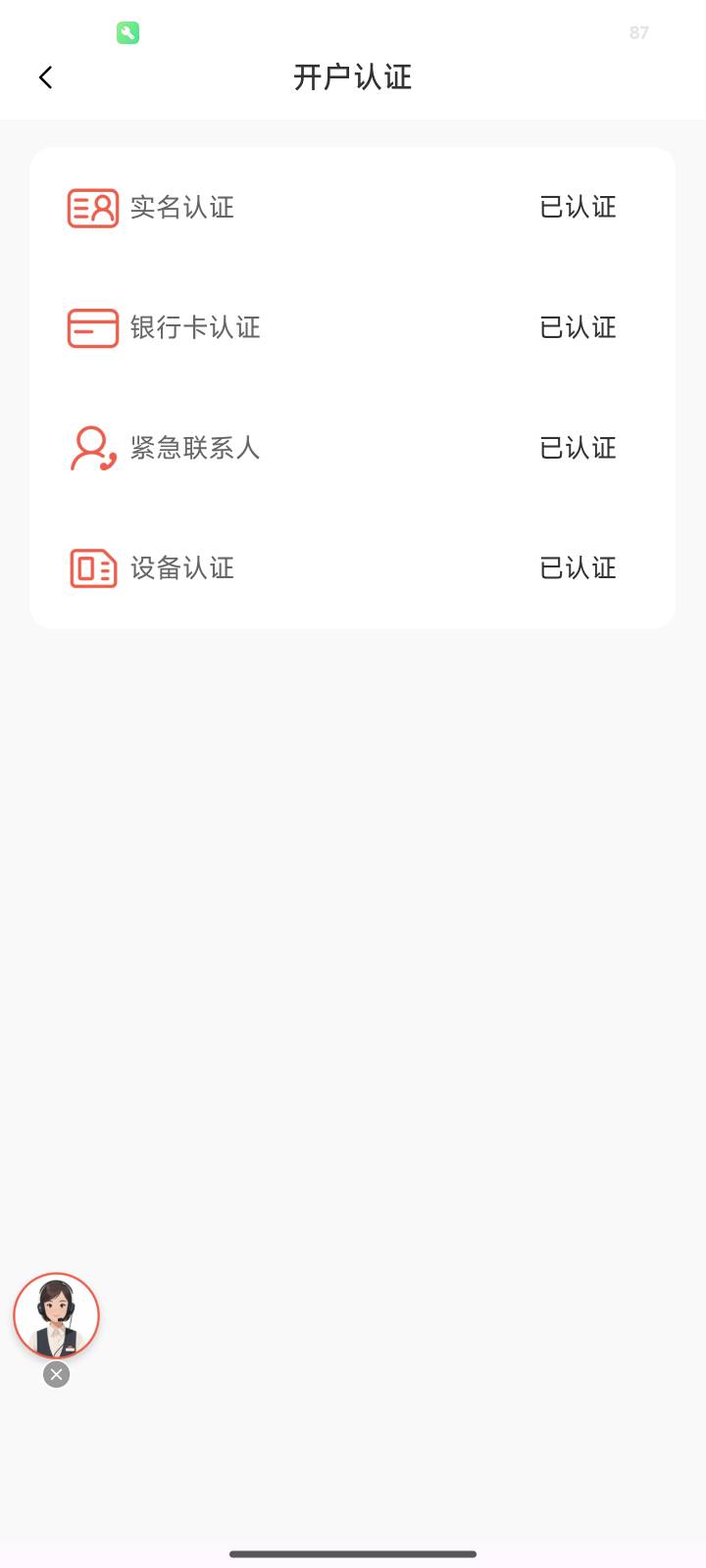The height and width of the screenshot is (1568, 706).
Task: Chat with the customer service agent
Action: point(57,1315)
